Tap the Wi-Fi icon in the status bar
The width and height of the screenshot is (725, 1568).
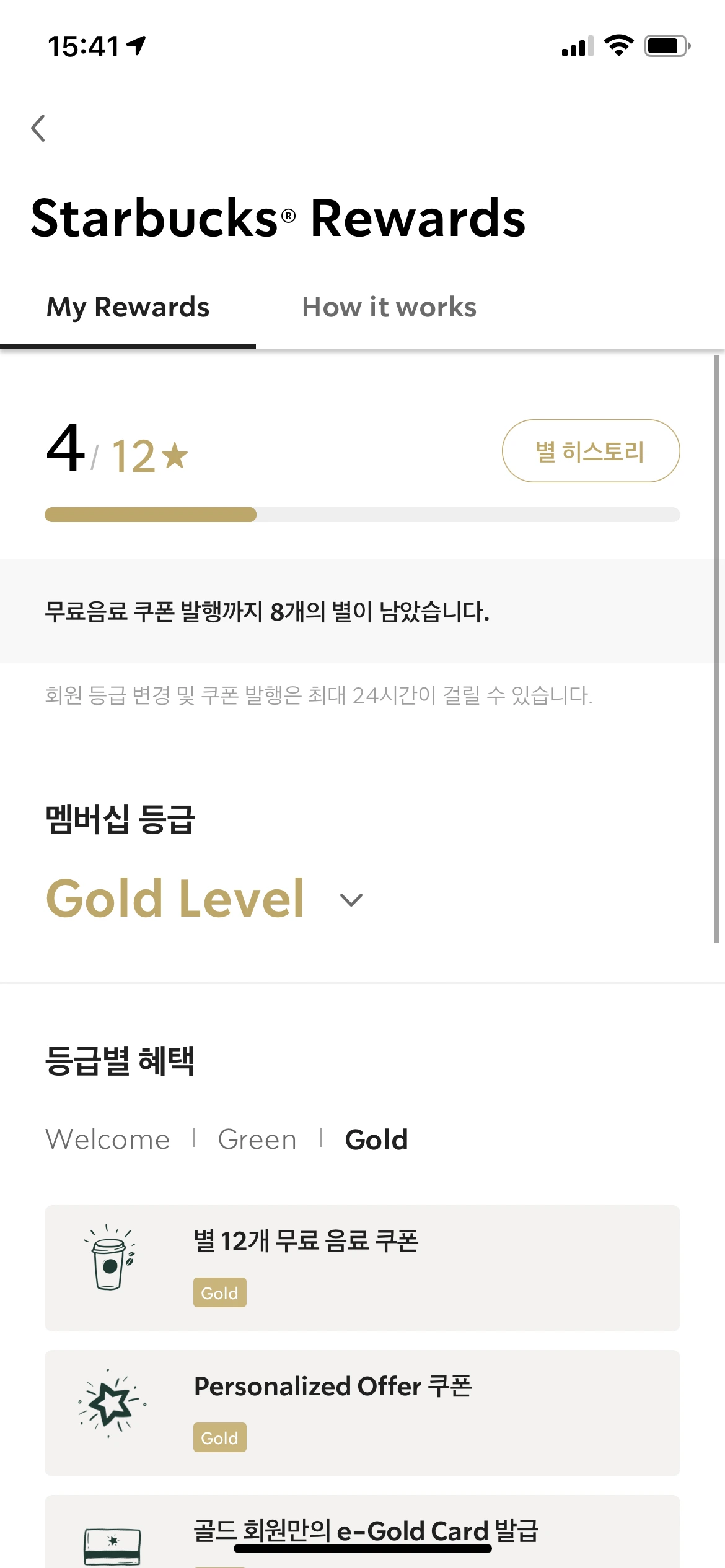(x=618, y=45)
